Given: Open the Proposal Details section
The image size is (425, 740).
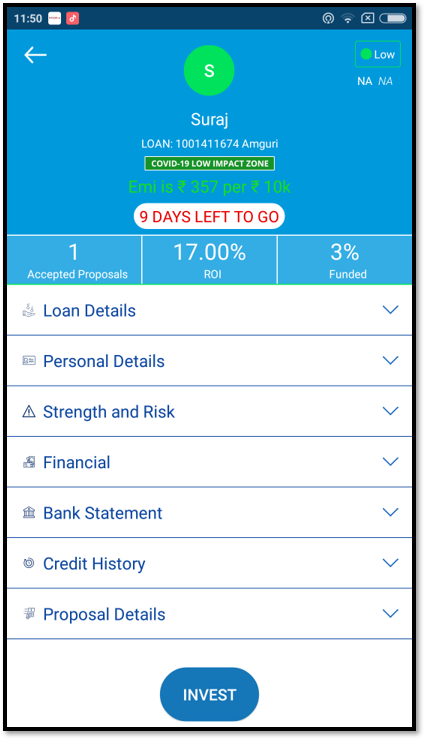Looking at the screenshot, I should (x=209, y=614).
